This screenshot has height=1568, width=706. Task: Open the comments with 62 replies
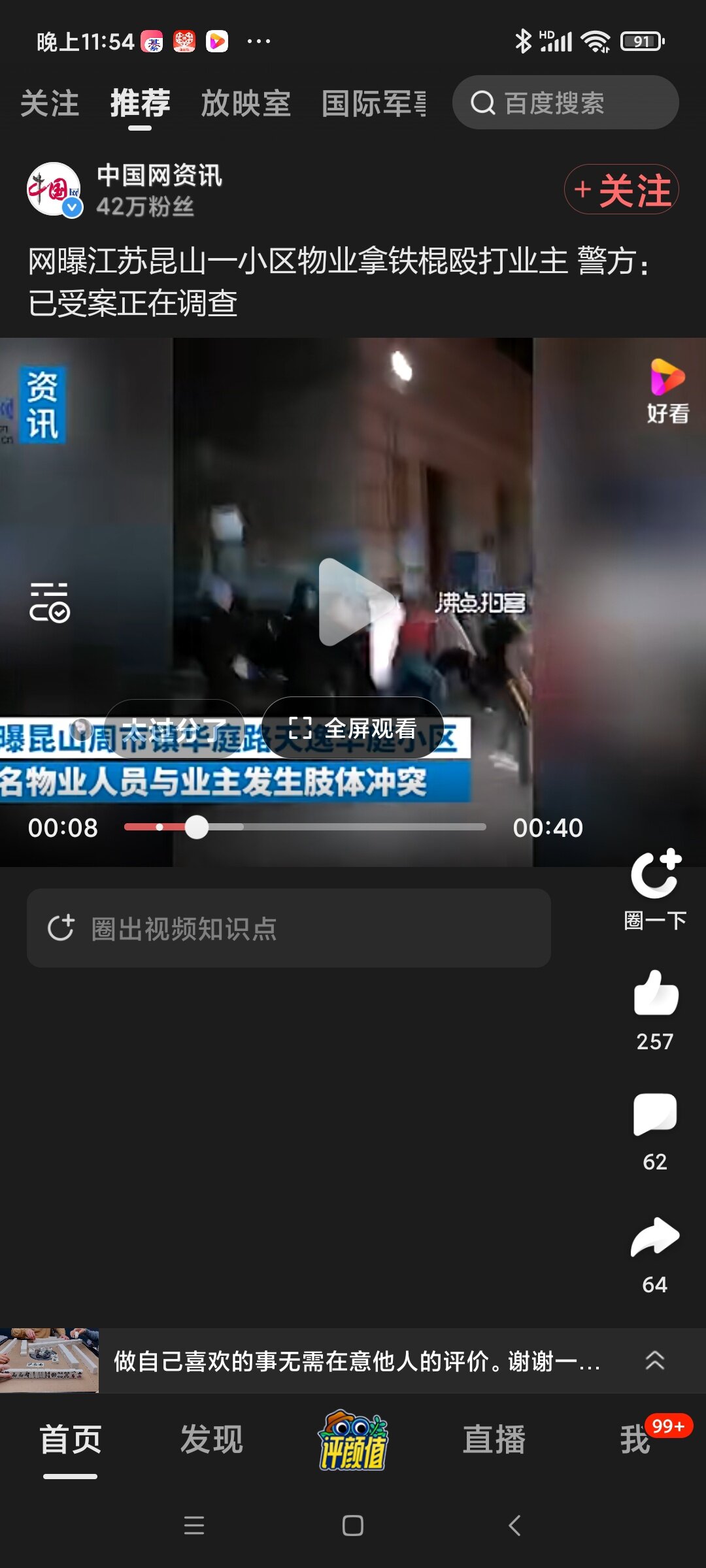(x=655, y=1114)
